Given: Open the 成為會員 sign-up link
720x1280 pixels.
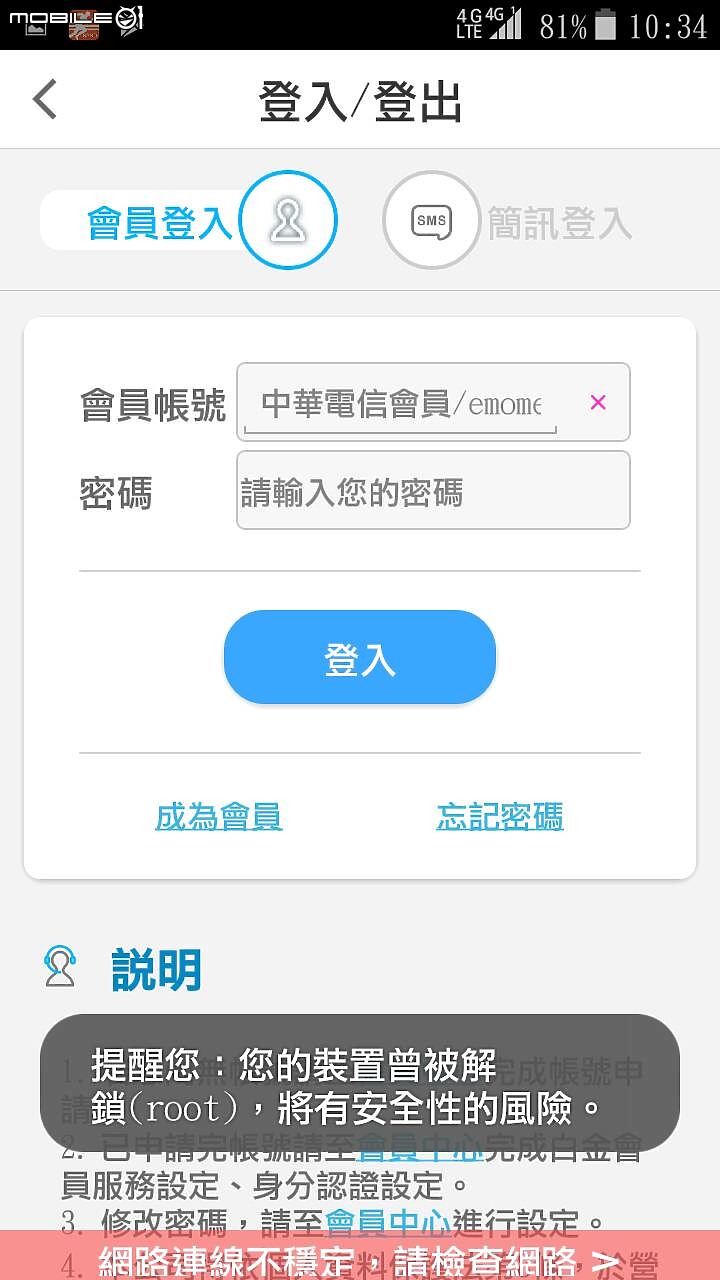Looking at the screenshot, I should tap(219, 817).
